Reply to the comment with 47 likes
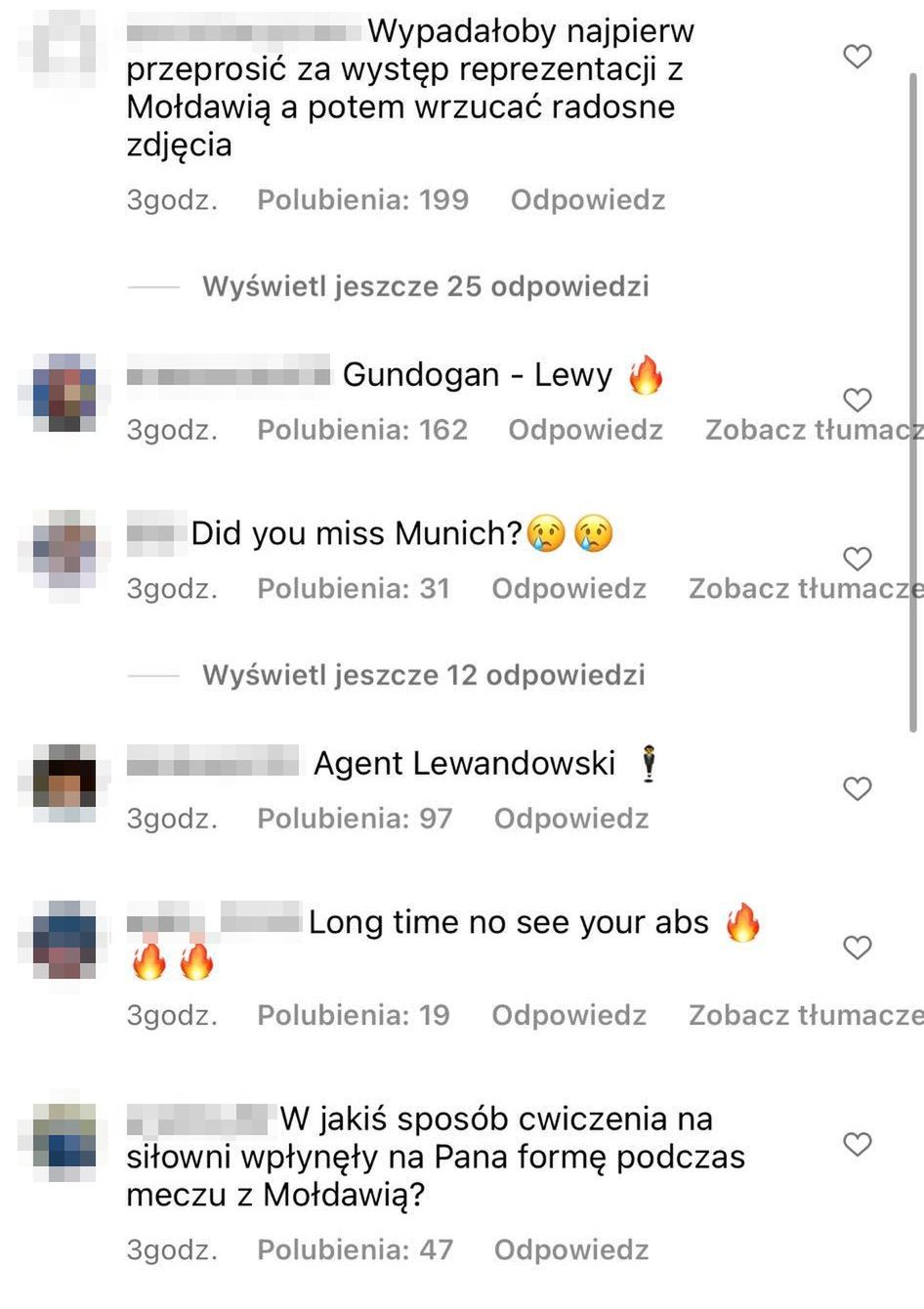The width and height of the screenshot is (924, 1309). point(570,1249)
